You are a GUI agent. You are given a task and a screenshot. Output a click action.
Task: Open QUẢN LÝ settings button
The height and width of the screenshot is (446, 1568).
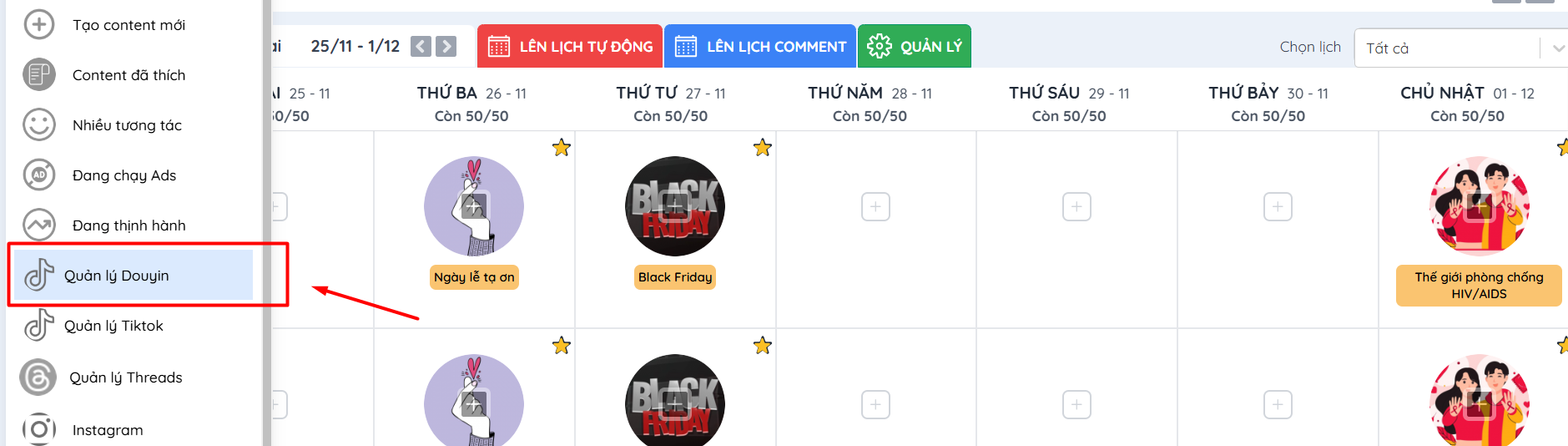tap(915, 47)
